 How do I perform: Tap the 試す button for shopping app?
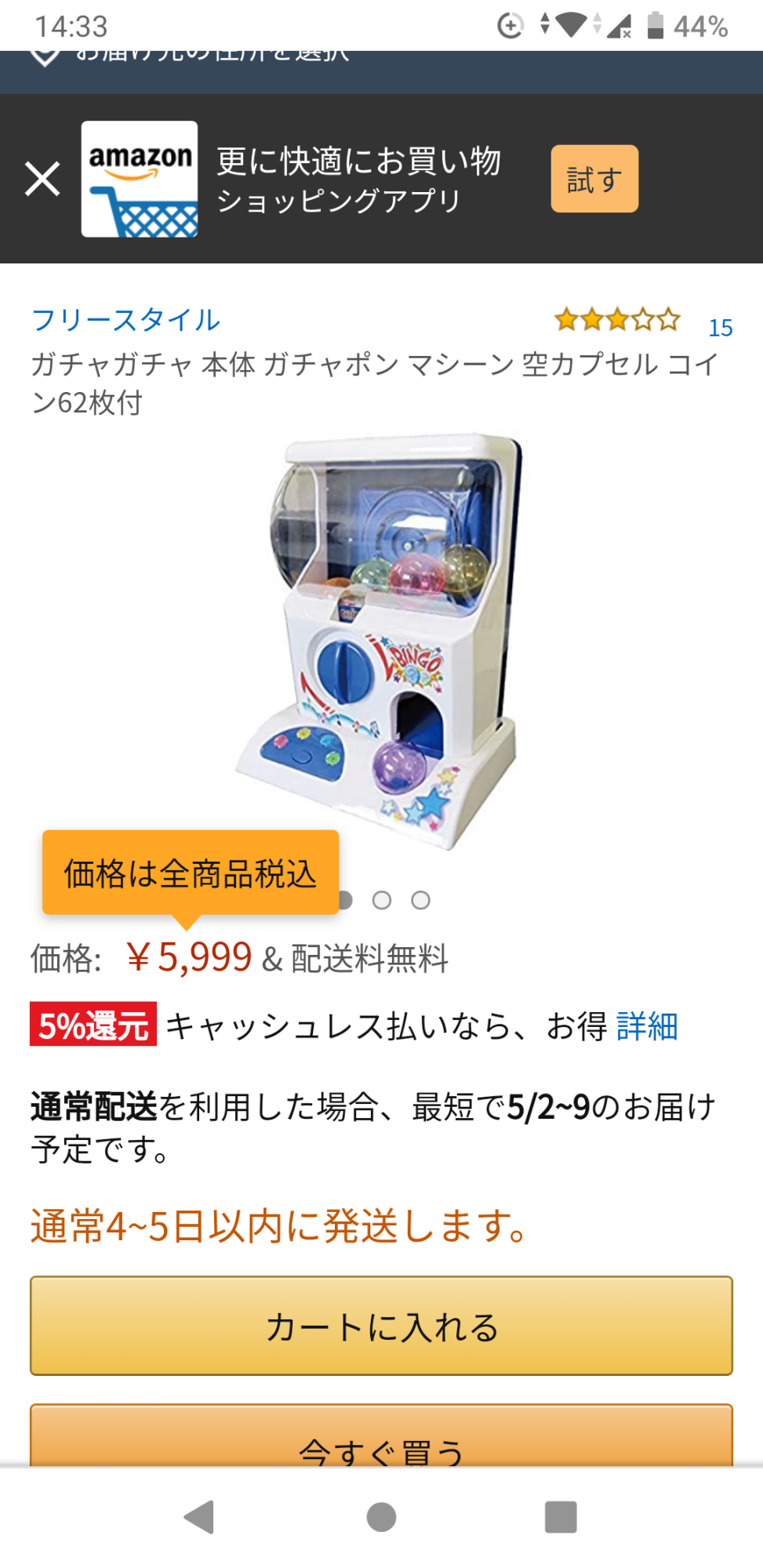click(x=594, y=179)
